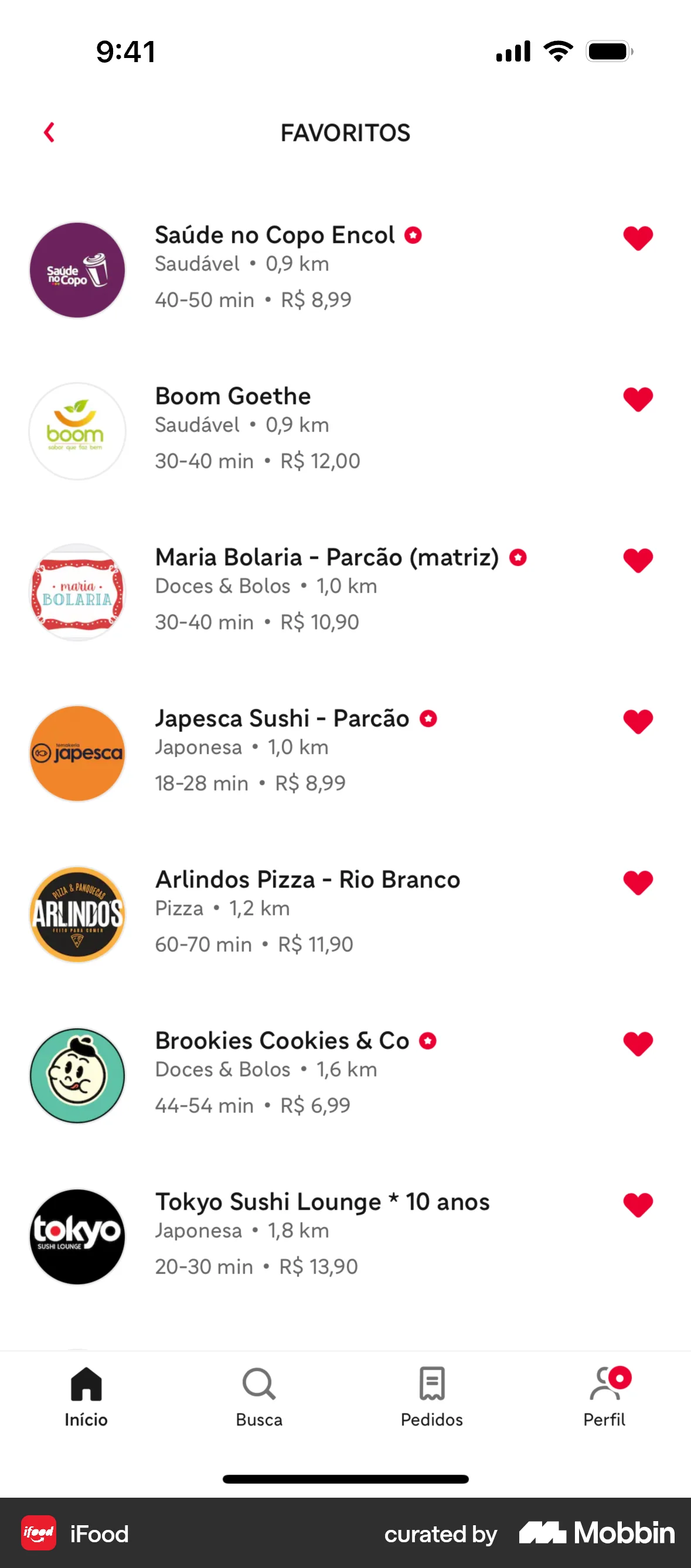Unfavorite Boom Goethe restaurant
Viewport: 691px width, 1568px height.
pos(638,399)
